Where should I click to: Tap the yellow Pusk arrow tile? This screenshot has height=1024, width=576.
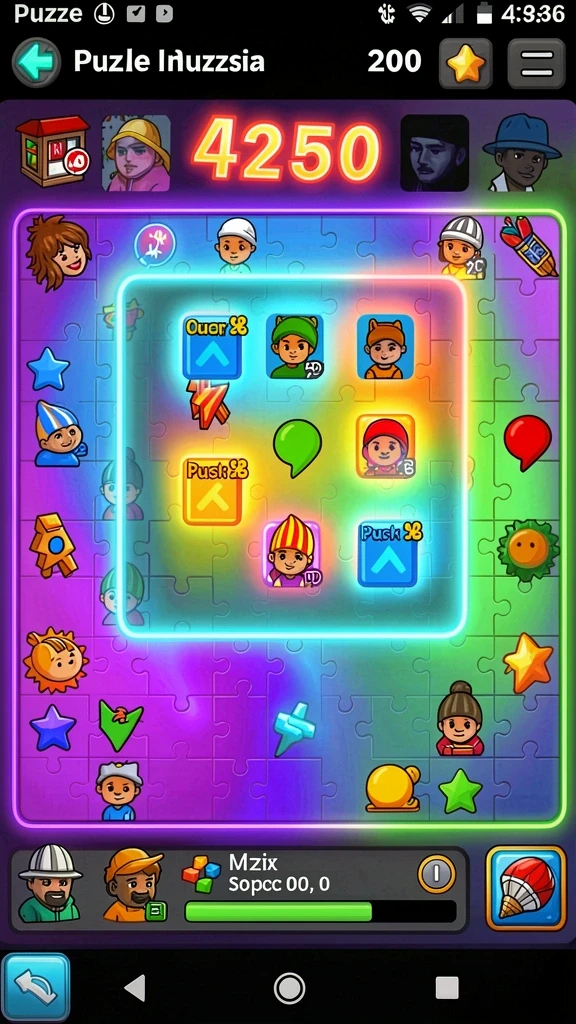coord(212,490)
